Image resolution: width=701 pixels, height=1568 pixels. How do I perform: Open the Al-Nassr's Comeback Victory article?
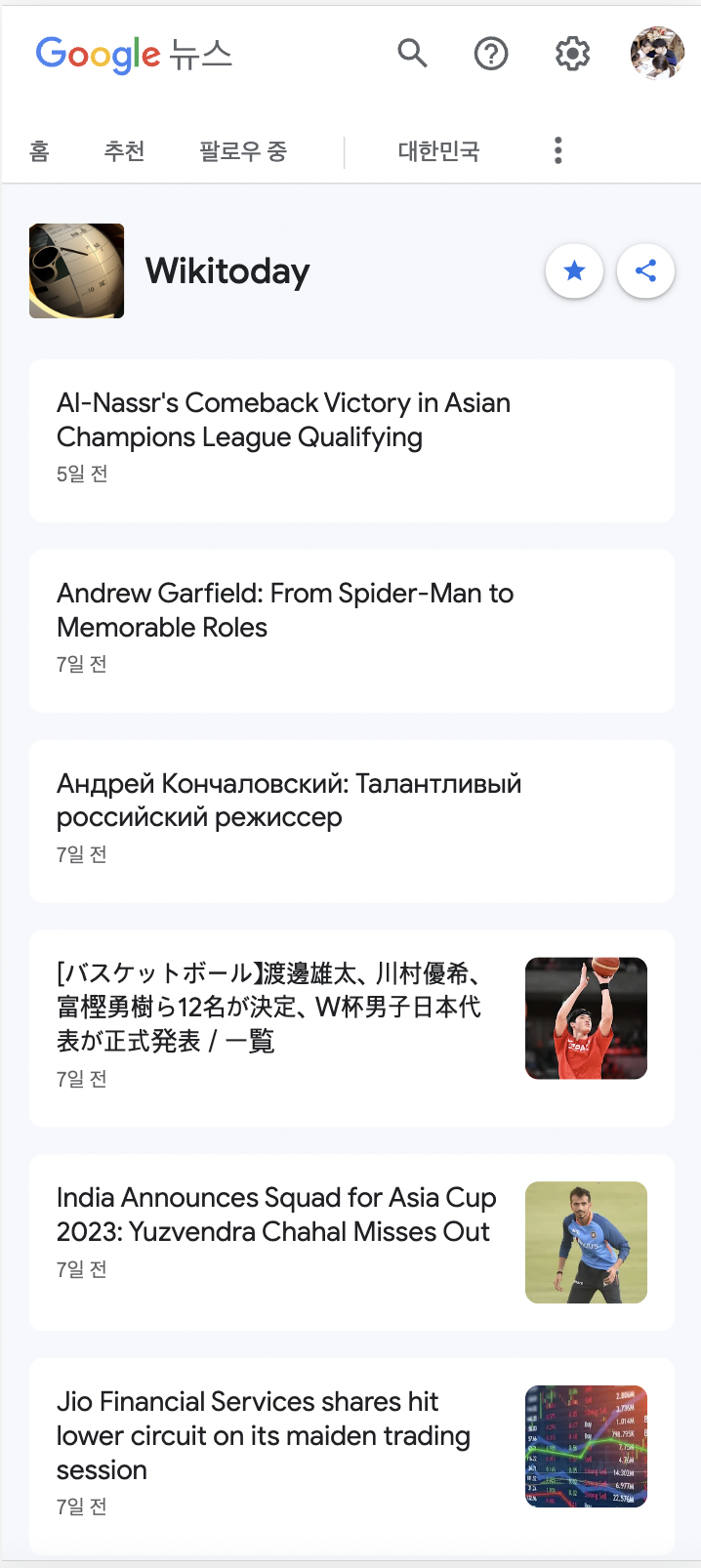[x=283, y=420]
